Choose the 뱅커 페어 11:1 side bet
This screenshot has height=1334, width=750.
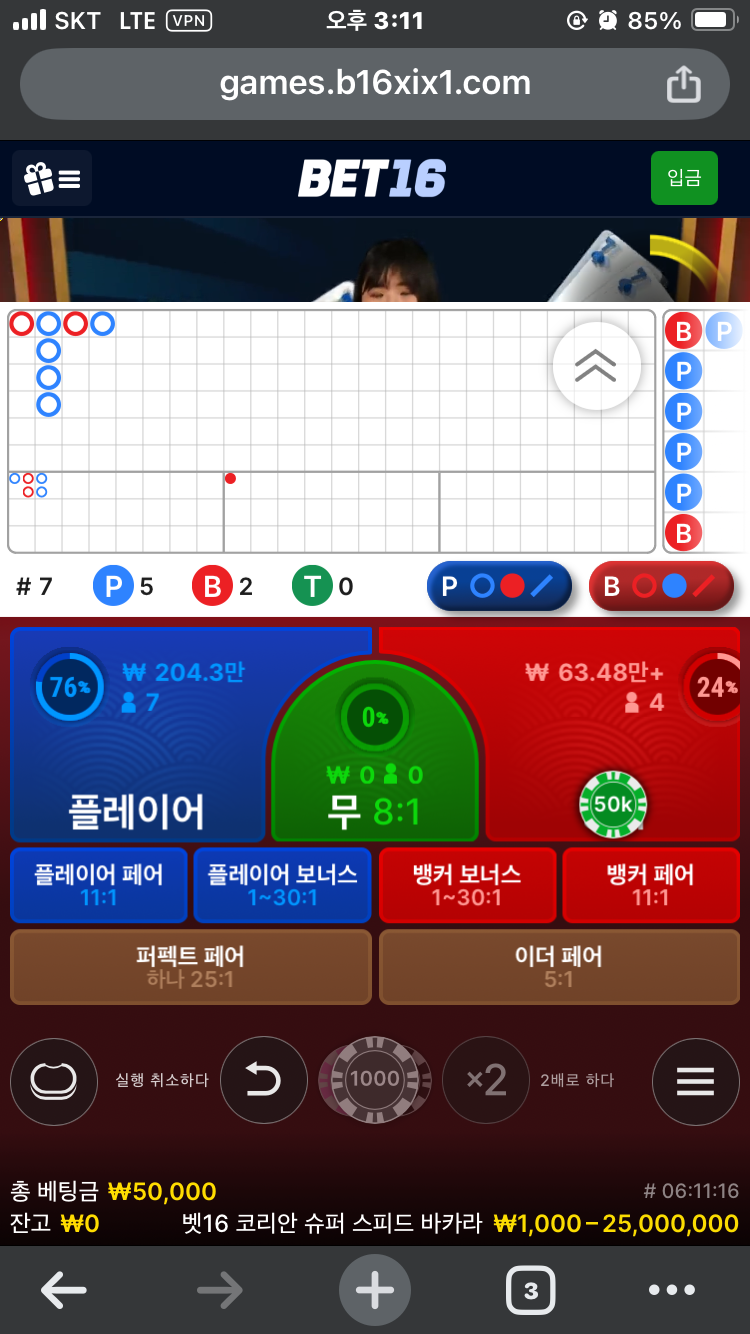651,885
